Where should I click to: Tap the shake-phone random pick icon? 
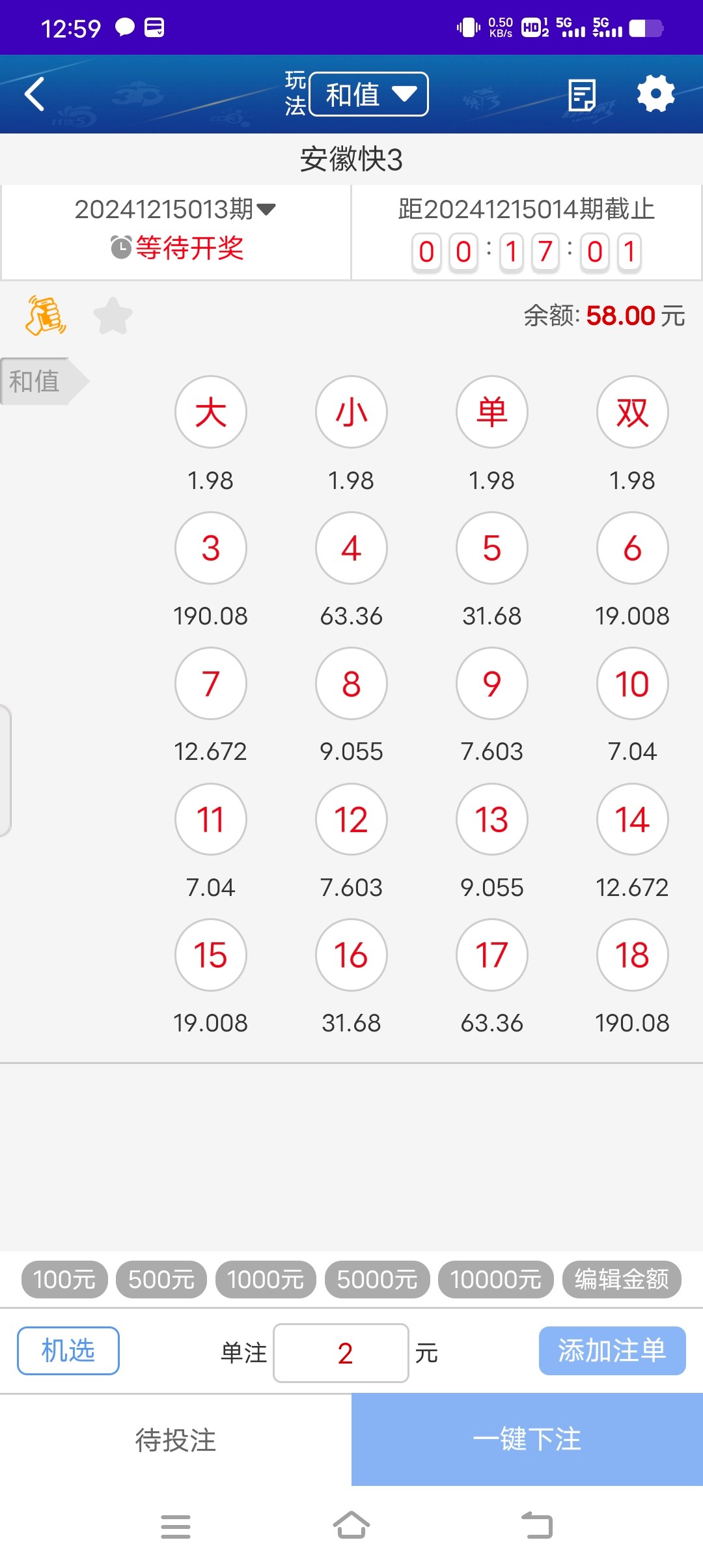pyautogui.click(x=45, y=316)
